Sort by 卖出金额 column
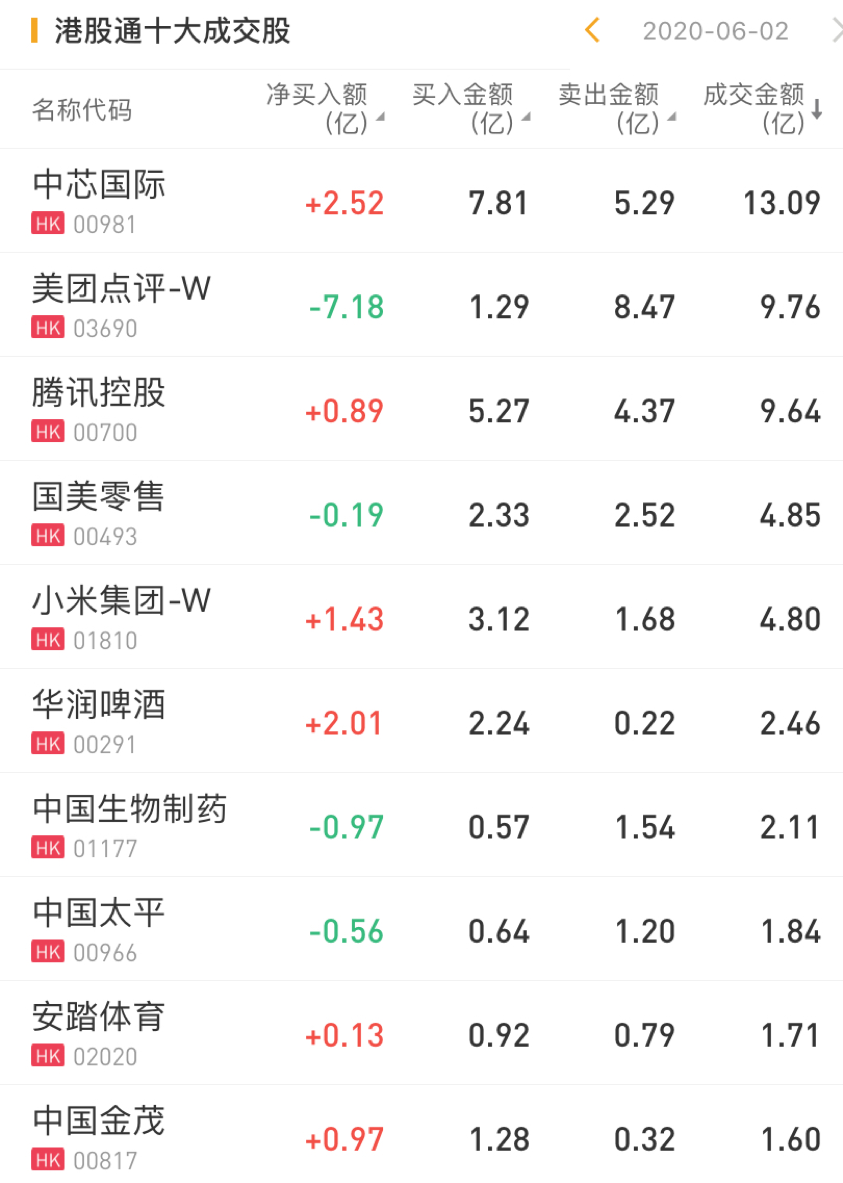Screen dimensions: 843x1183 pyautogui.click(x=615, y=108)
